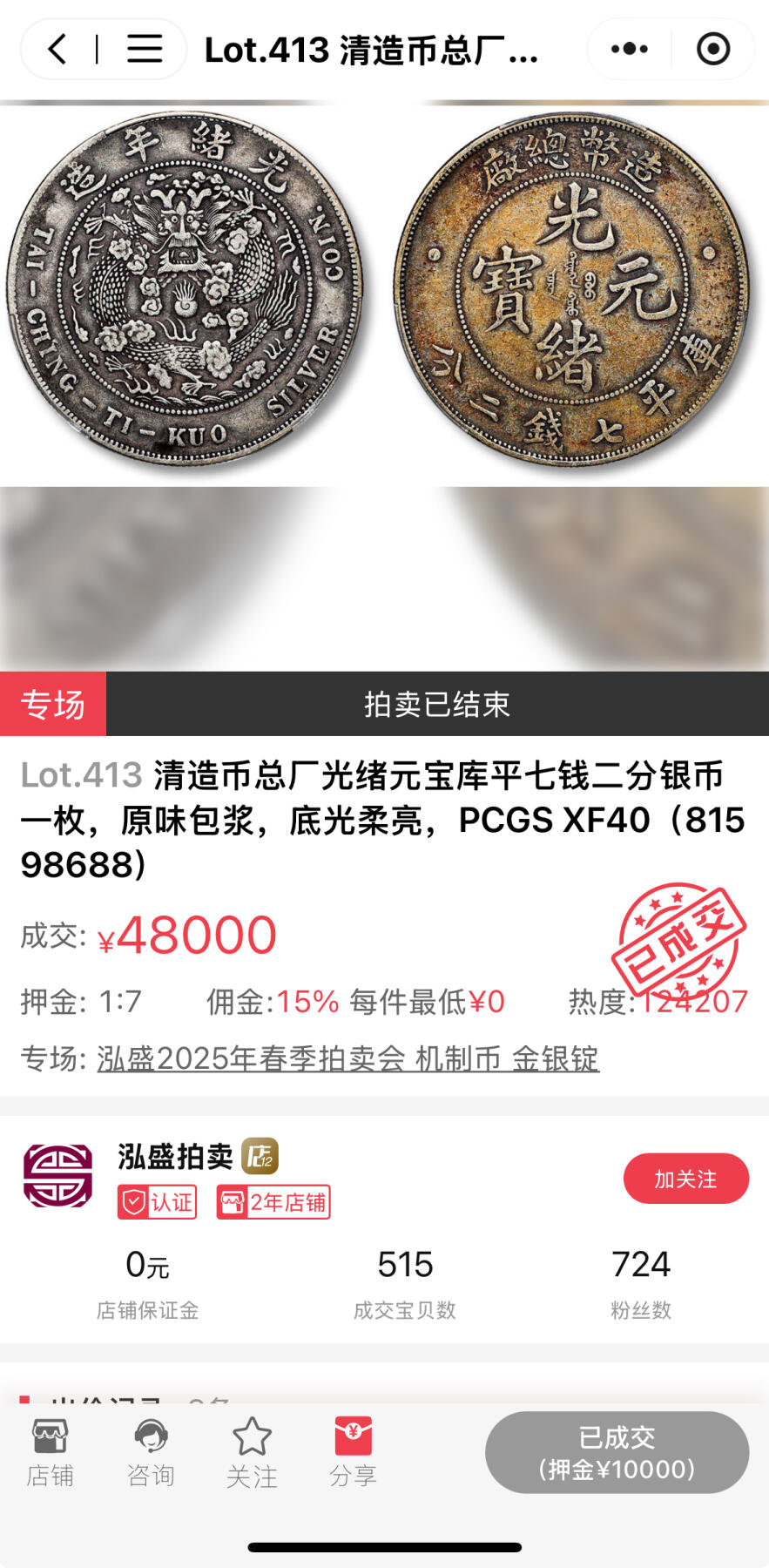View the coin photo full screen
The width and height of the screenshot is (769, 1568).
pos(383,292)
